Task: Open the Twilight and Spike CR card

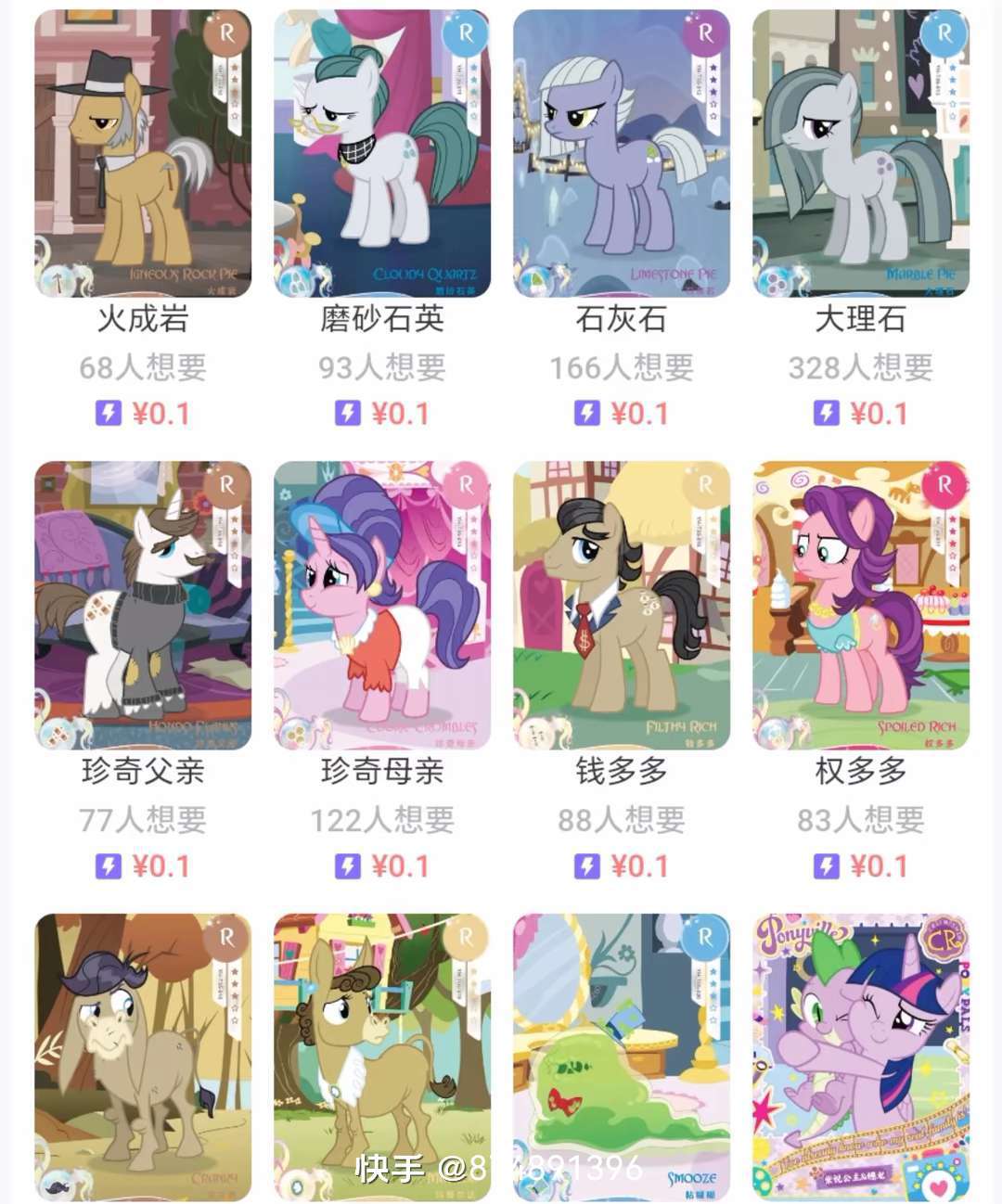Action: [x=861, y=1057]
